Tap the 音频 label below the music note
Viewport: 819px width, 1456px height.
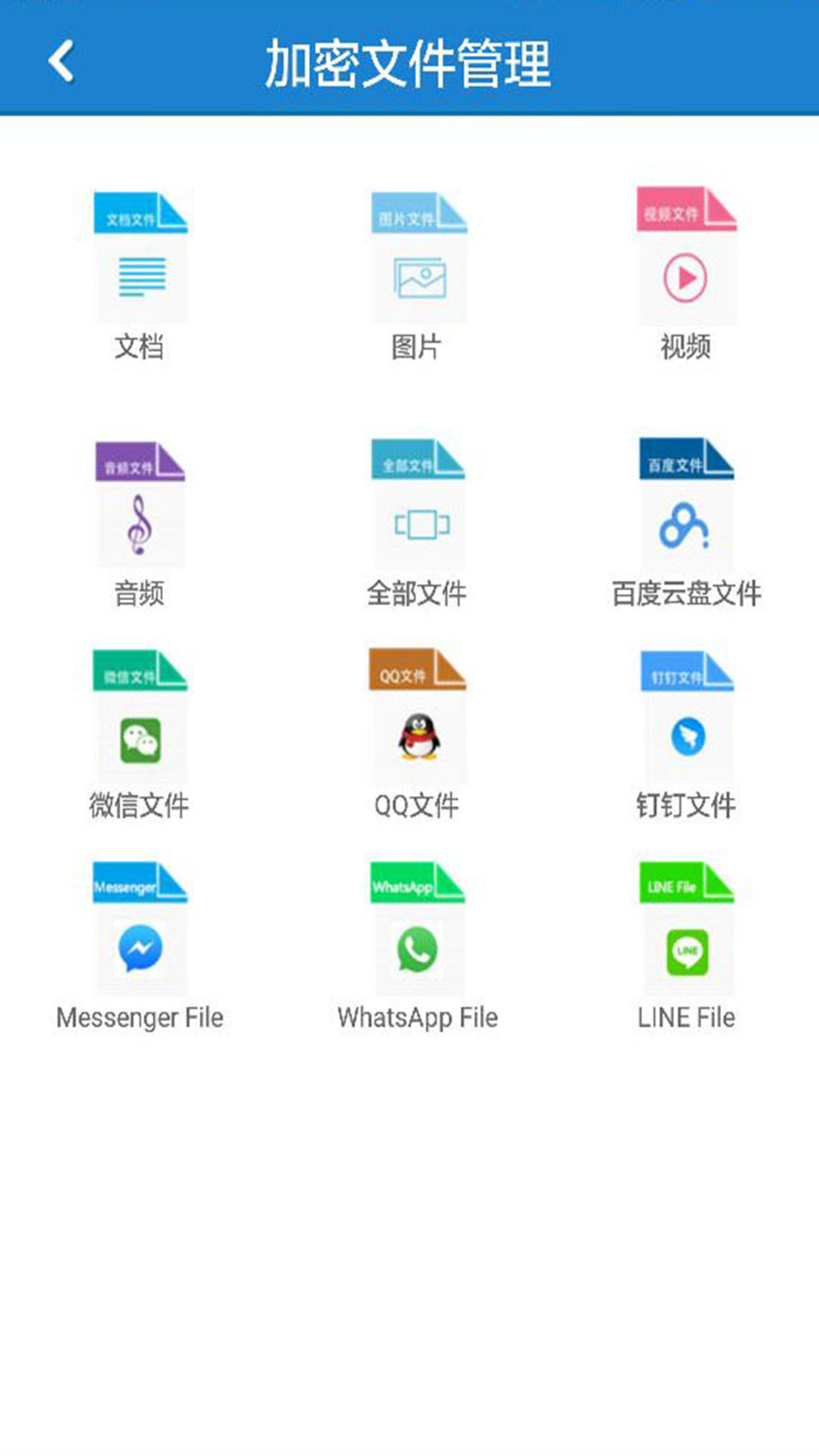point(140,593)
